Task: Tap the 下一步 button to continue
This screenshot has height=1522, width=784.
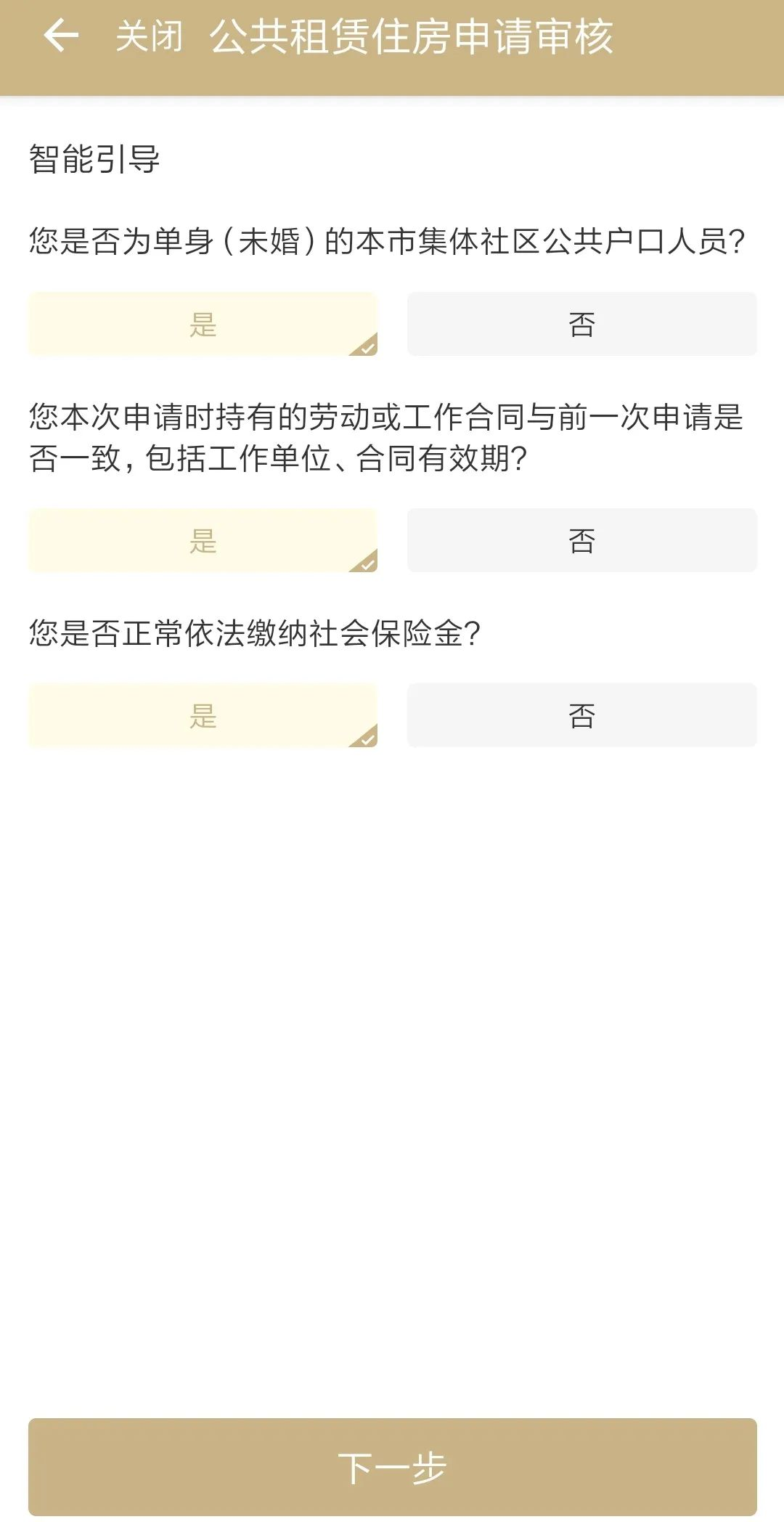Action: 392,1468
